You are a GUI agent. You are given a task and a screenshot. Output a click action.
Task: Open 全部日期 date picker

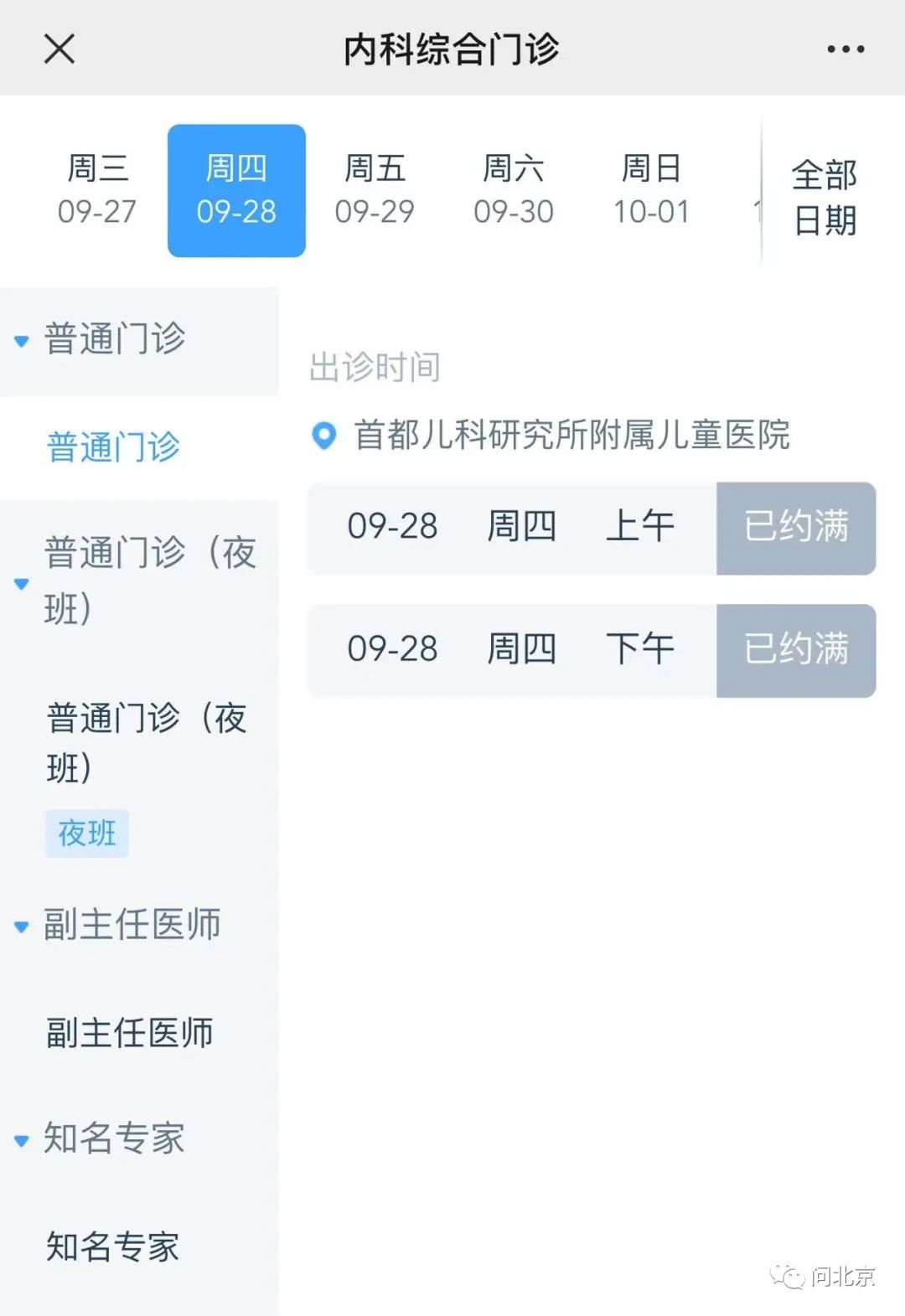pyautogui.click(x=825, y=198)
